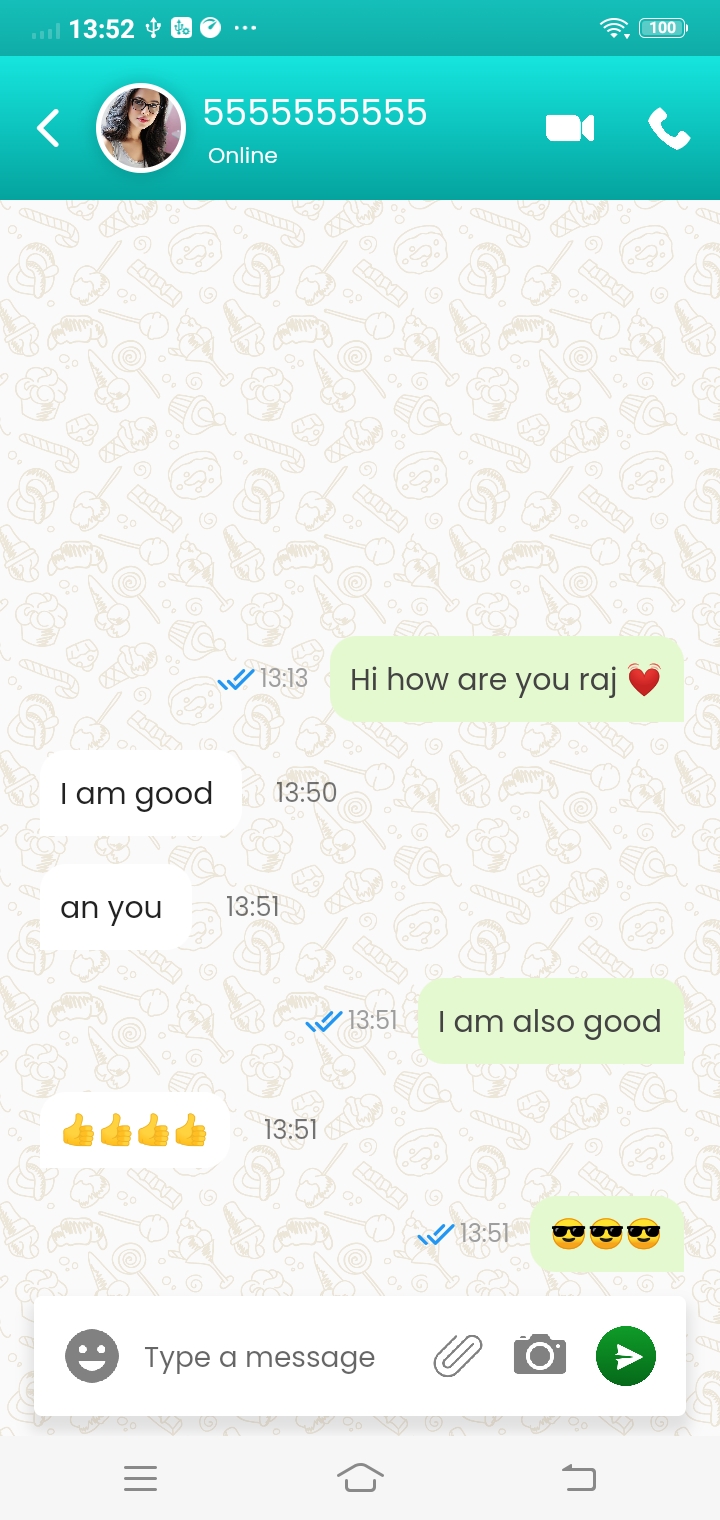Open the contact's profile picture
The height and width of the screenshot is (1520, 720).
point(140,128)
